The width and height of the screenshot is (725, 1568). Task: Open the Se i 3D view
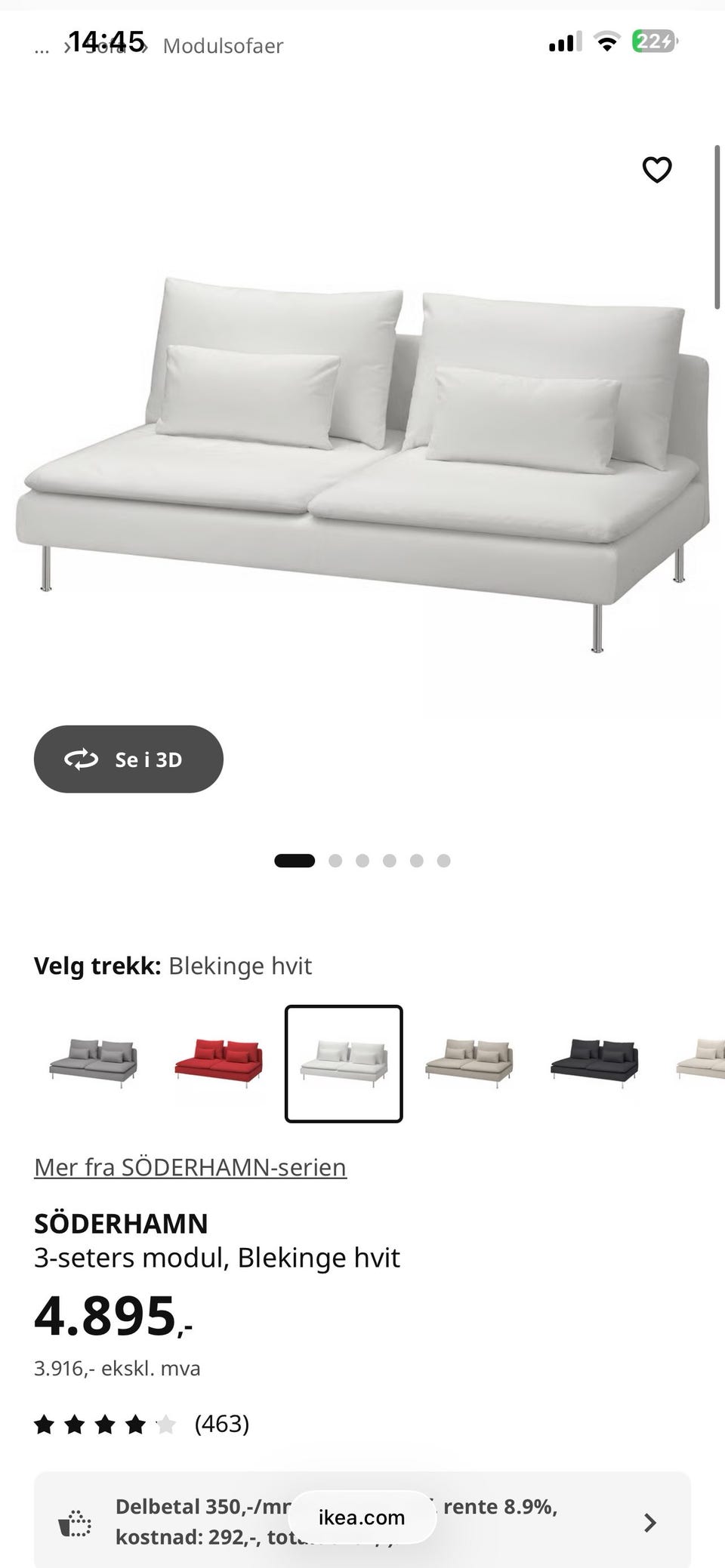128,759
